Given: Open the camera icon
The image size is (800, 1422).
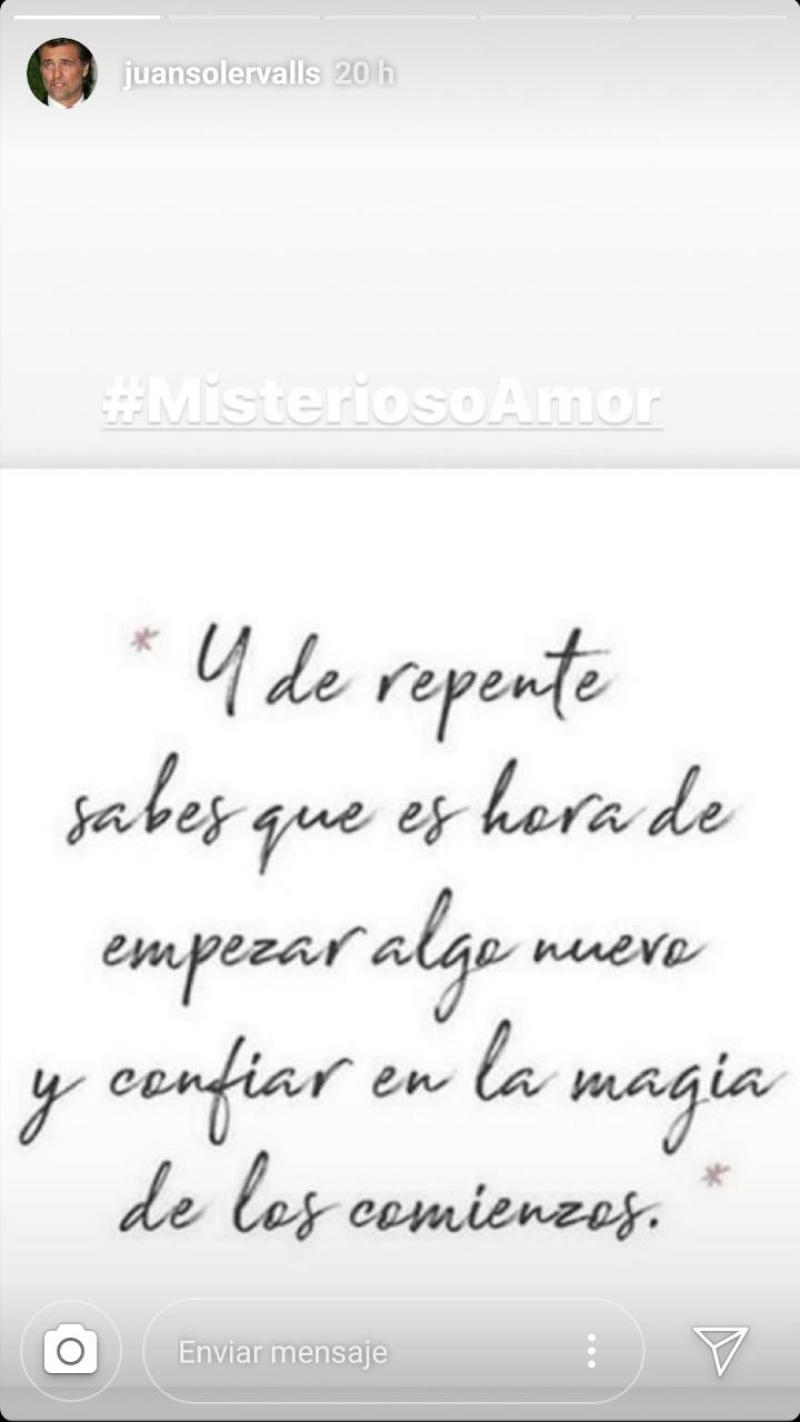Looking at the screenshot, I should click(x=71, y=1350).
